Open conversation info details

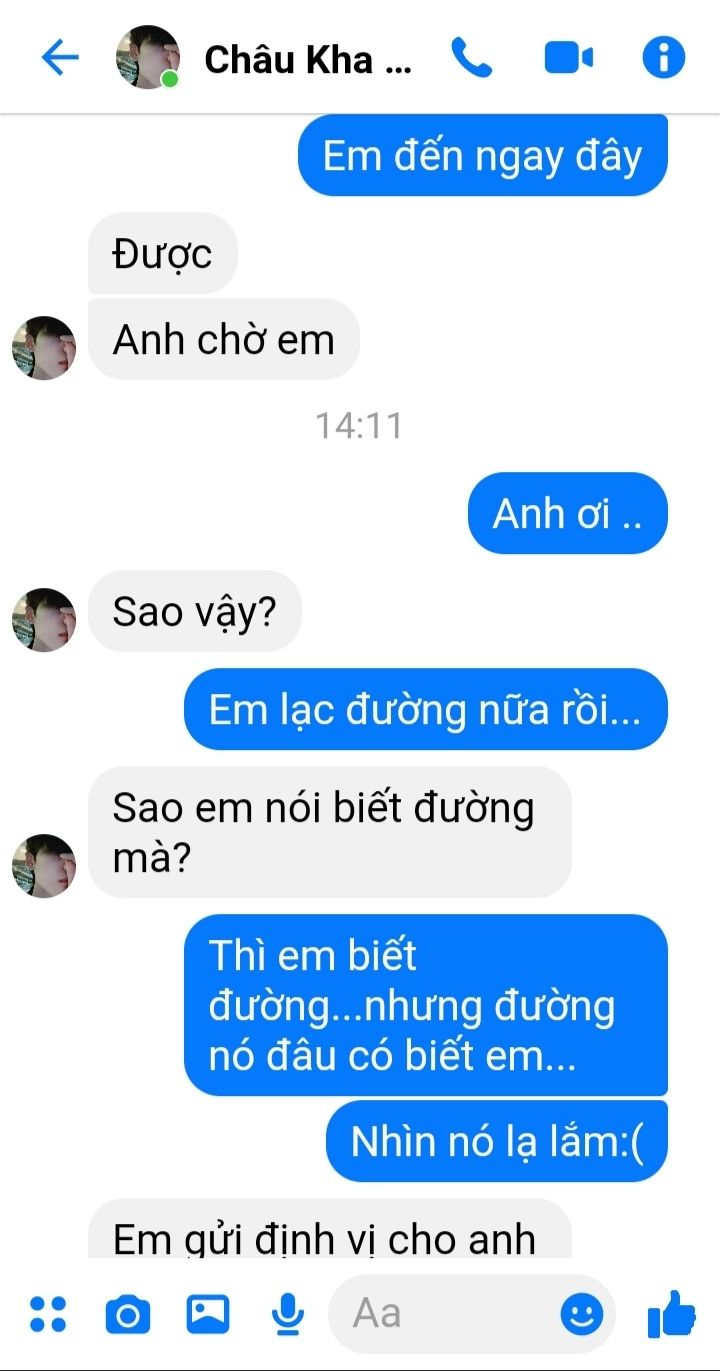point(663,58)
